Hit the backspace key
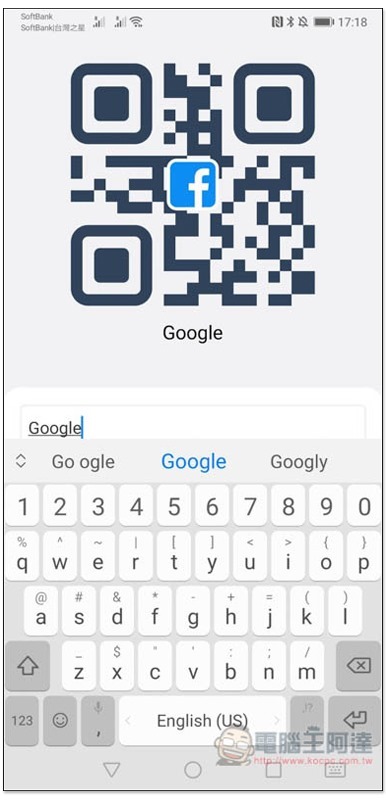The height and width of the screenshot is (800, 386). (358, 666)
